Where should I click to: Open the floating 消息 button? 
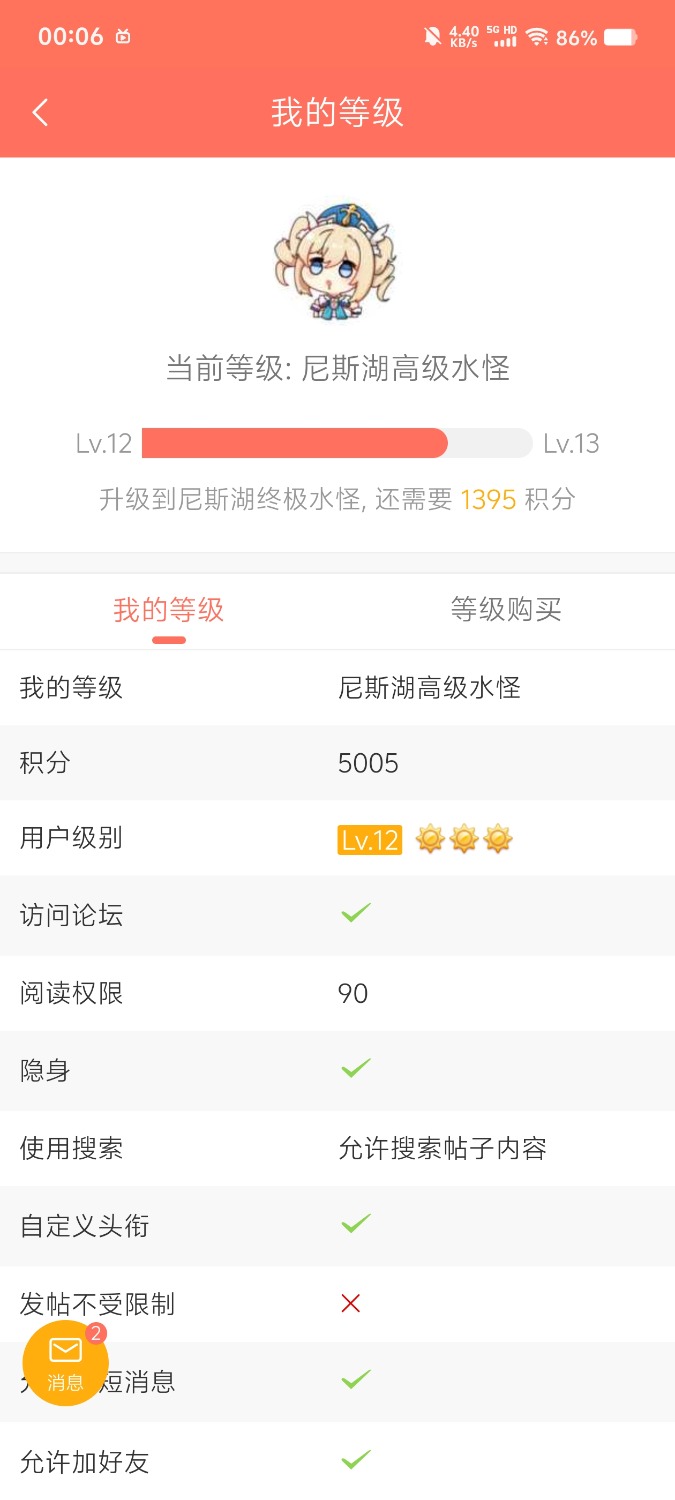coord(66,1362)
